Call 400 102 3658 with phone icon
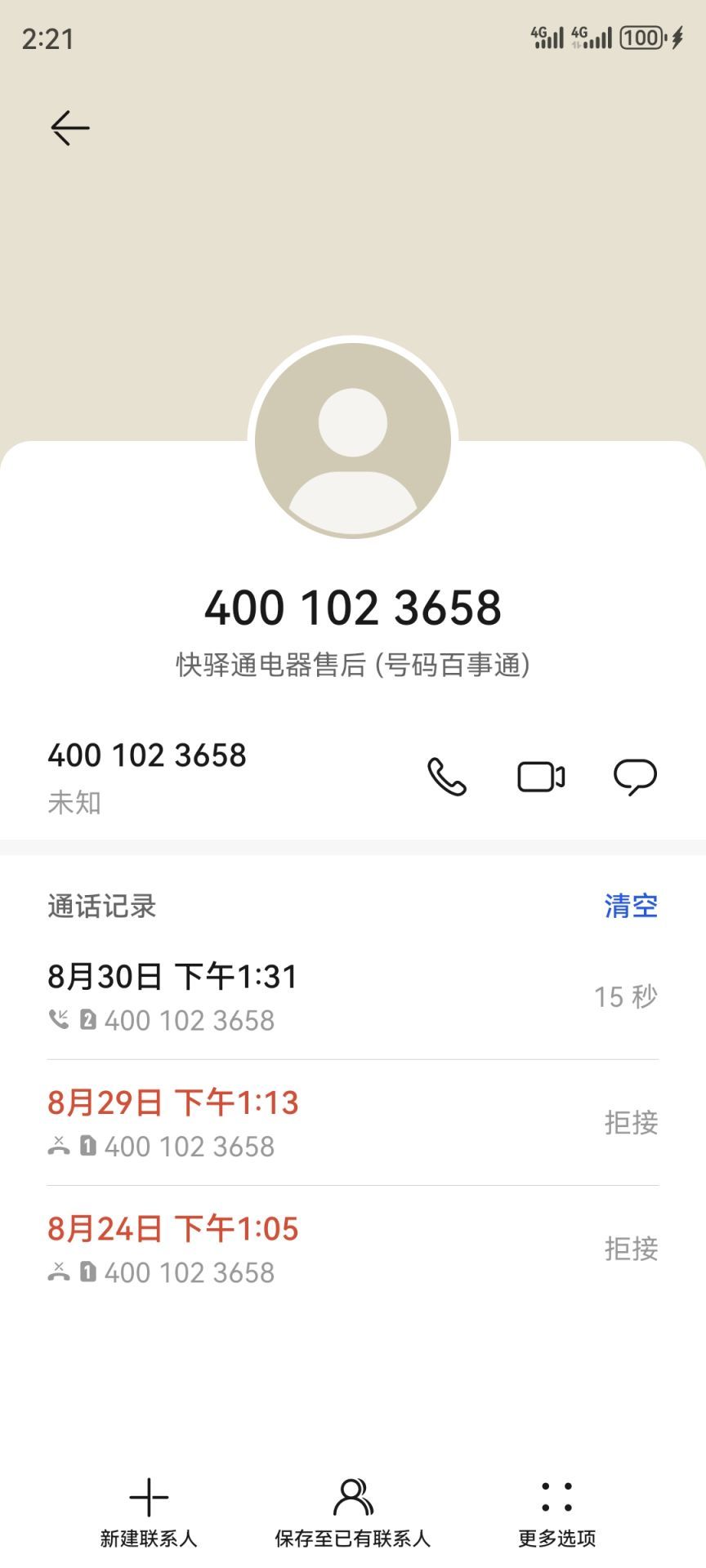 (x=447, y=777)
